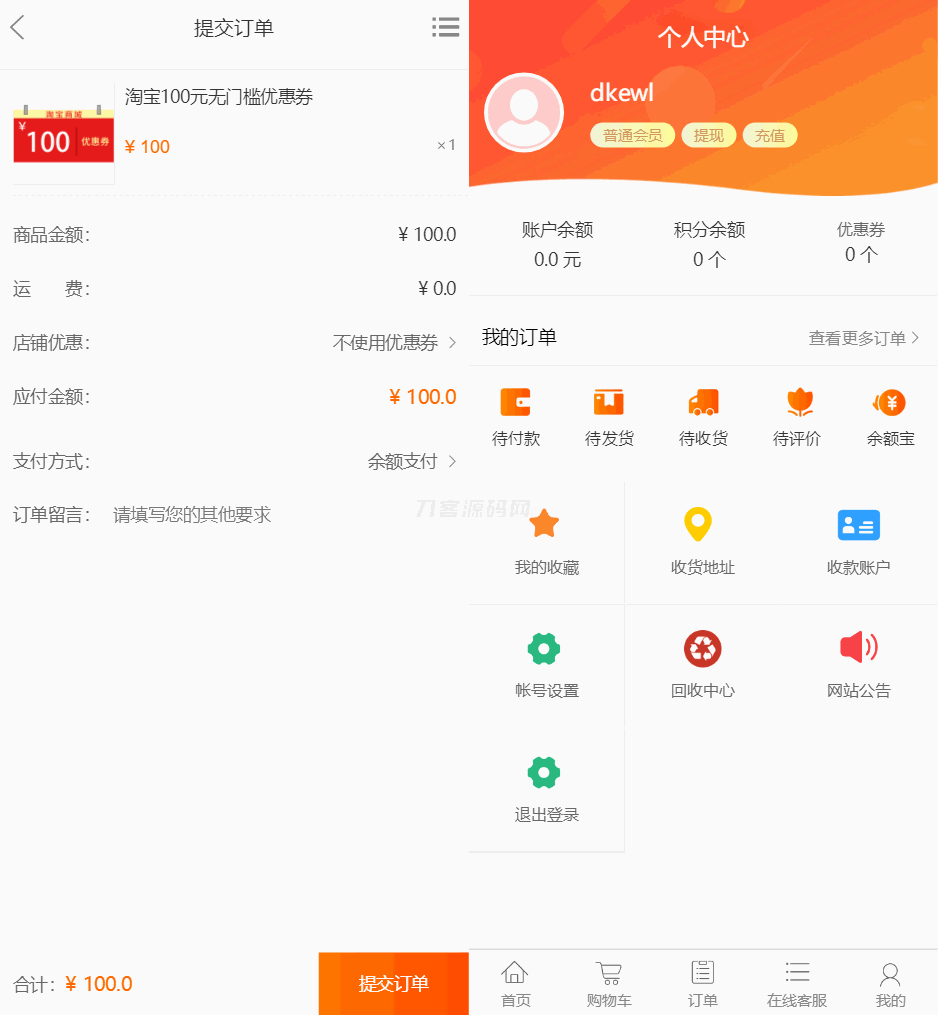Go back from the submit order page
938x1015 pixels.
tap(18, 28)
